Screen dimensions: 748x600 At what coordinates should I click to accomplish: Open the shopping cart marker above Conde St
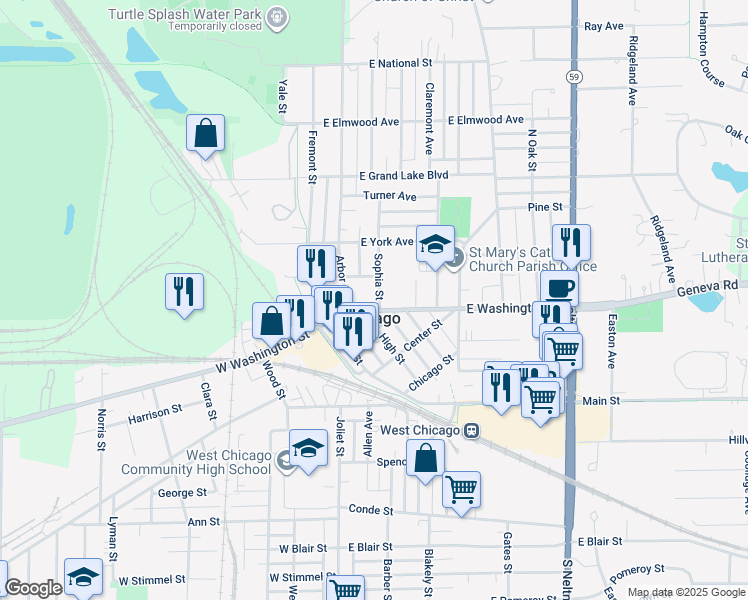(461, 490)
